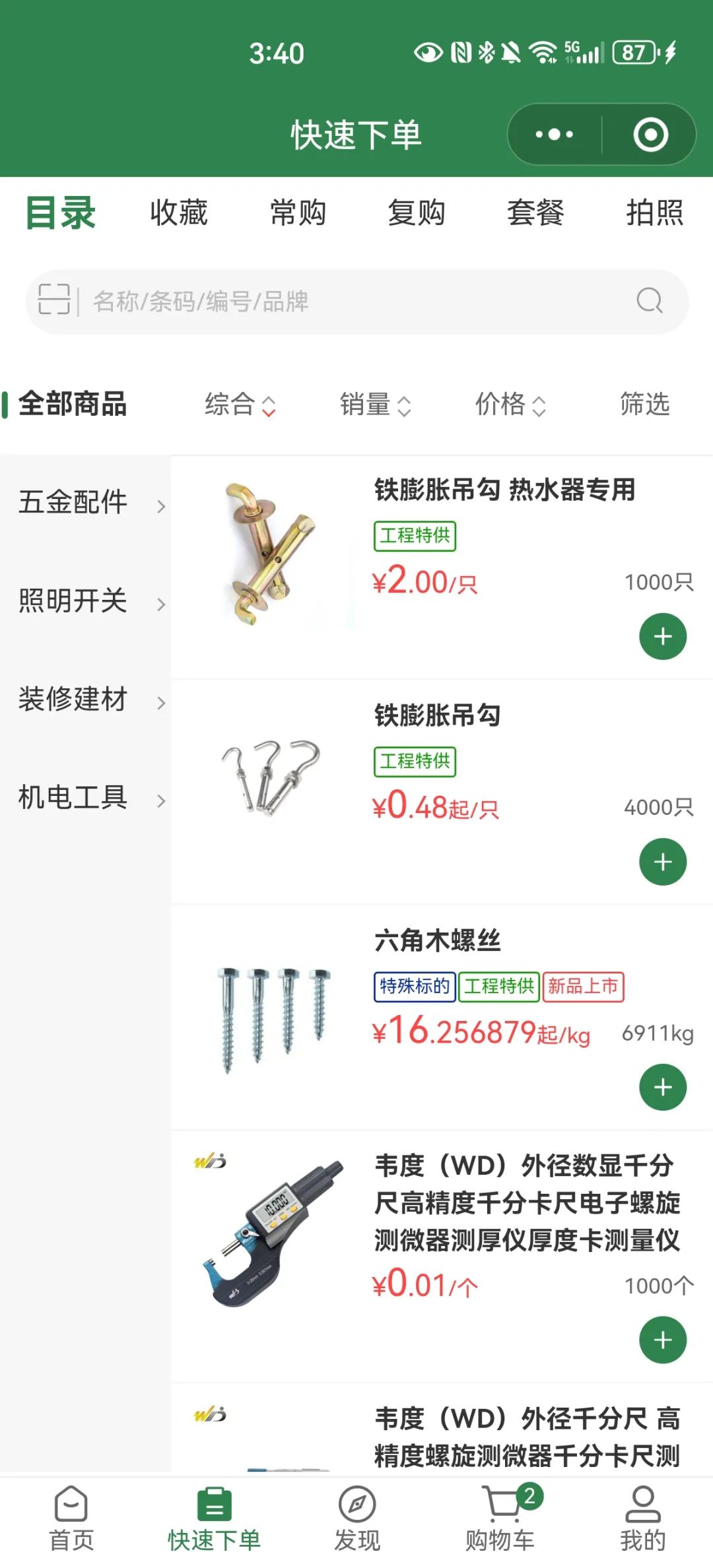Sort products by 价格
The image size is (713, 1568).
coord(510,405)
